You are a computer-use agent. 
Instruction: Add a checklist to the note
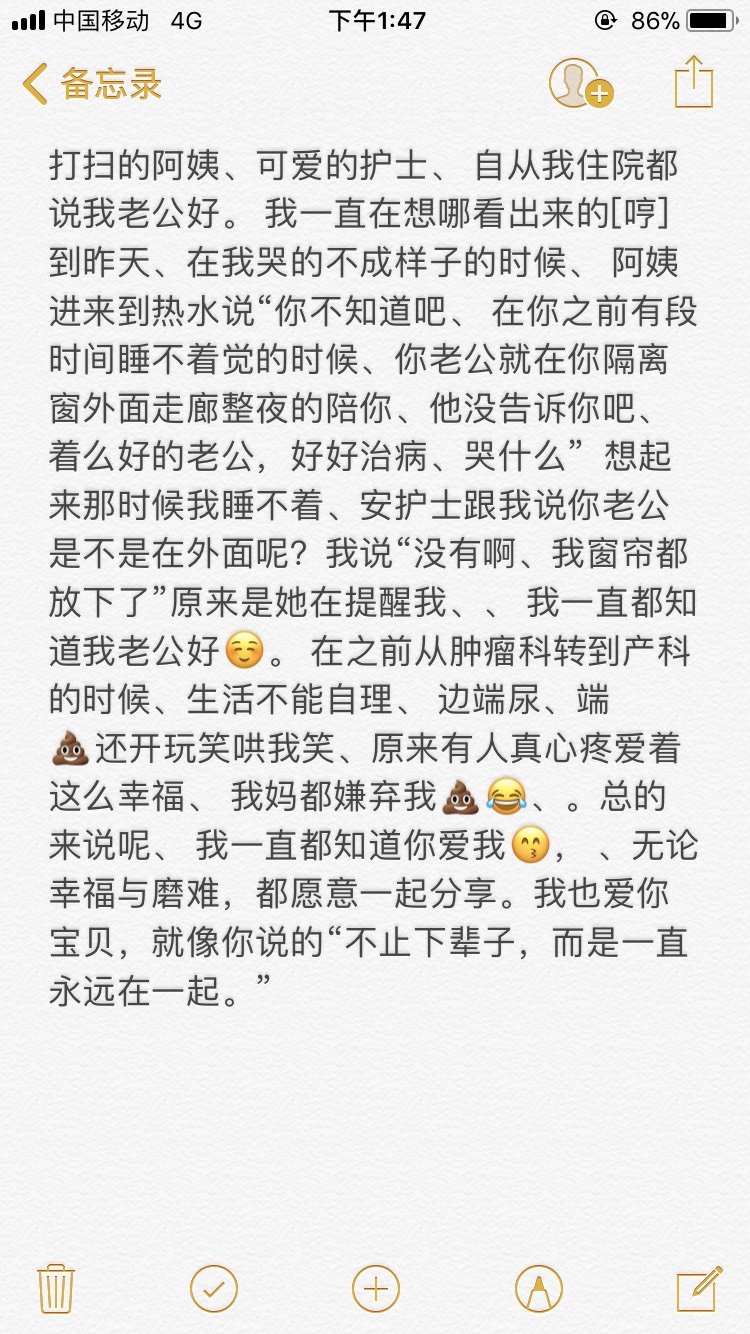(x=214, y=1287)
